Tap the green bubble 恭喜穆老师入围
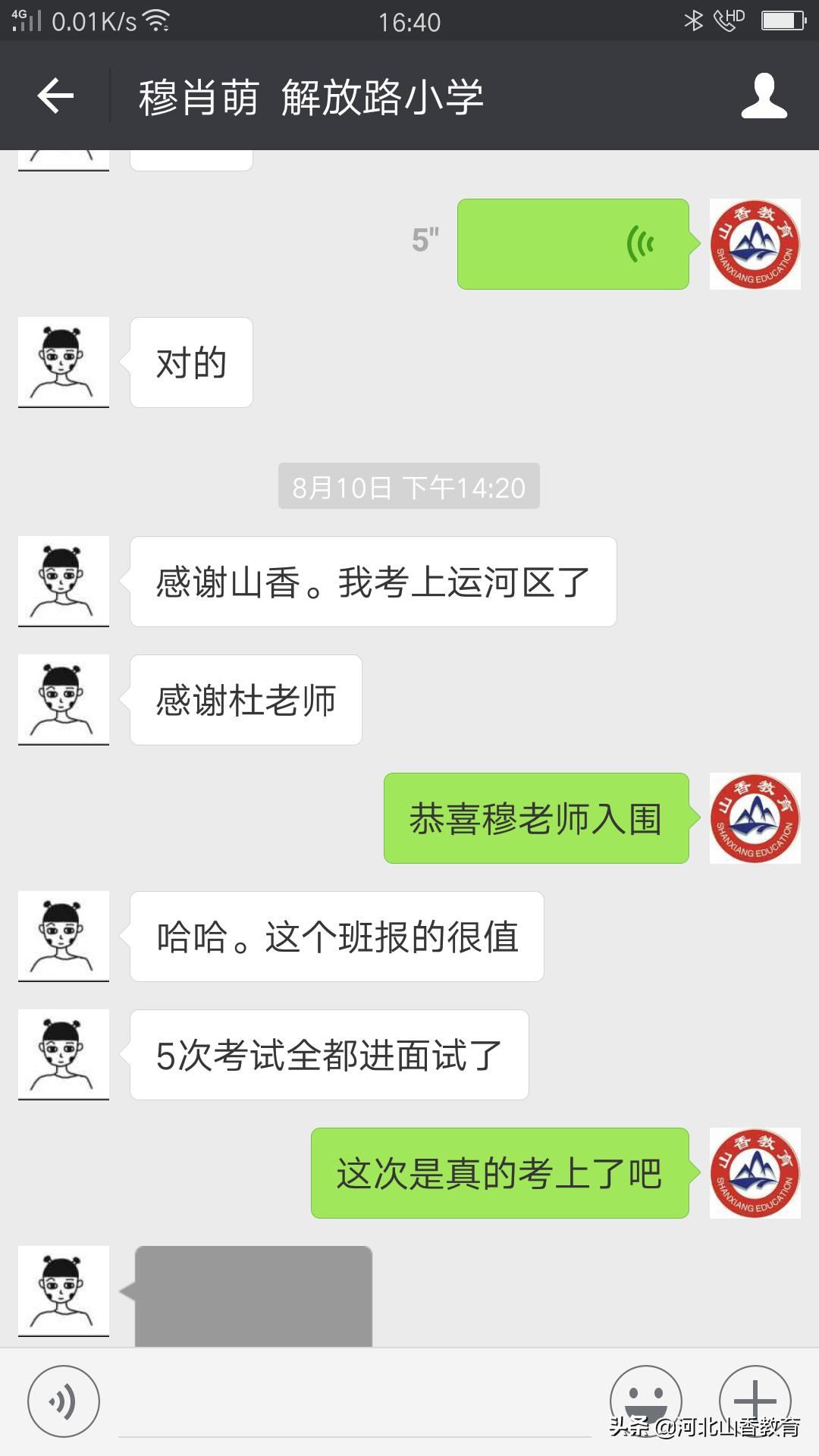819x1456 pixels. pyautogui.click(x=536, y=819)
